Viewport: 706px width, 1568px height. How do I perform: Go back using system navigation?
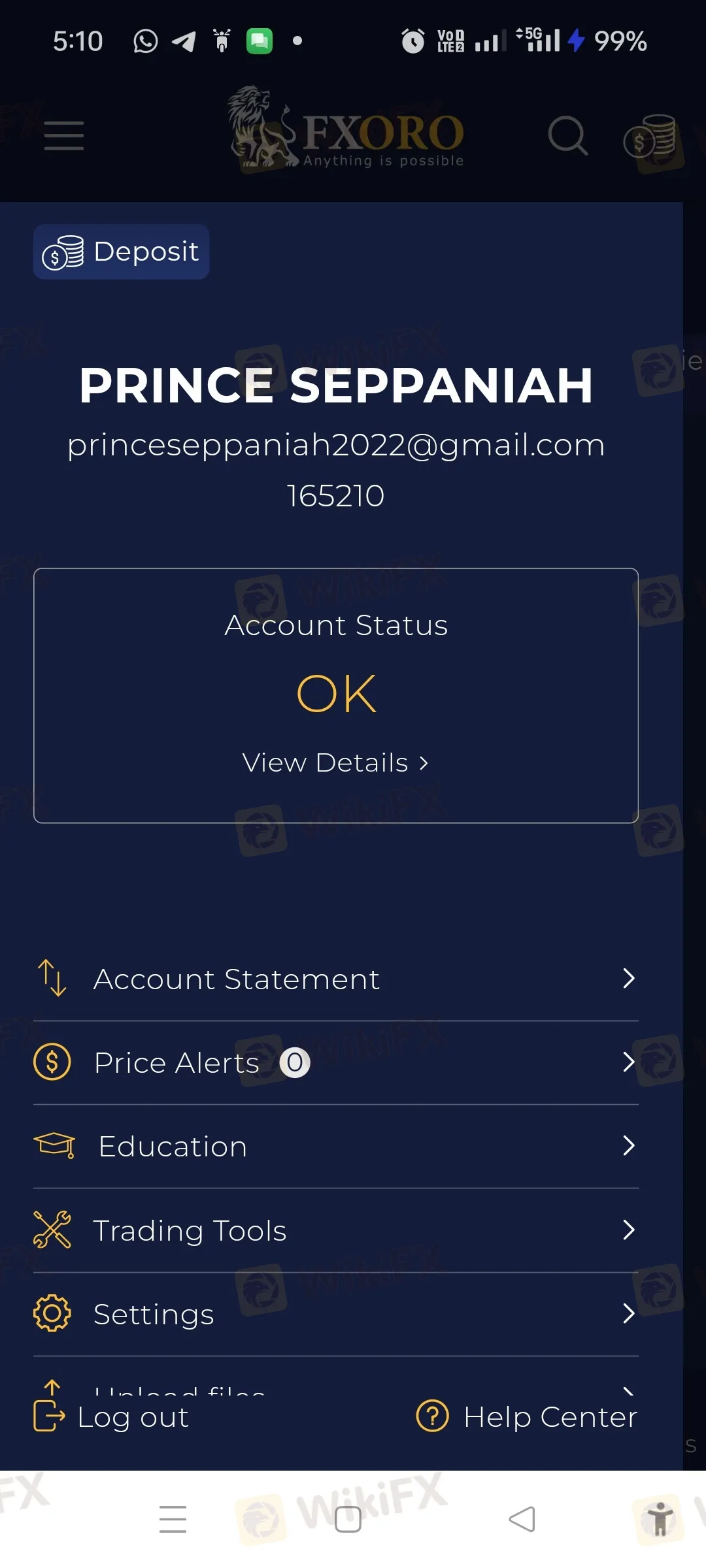[x=522, y=1519]
